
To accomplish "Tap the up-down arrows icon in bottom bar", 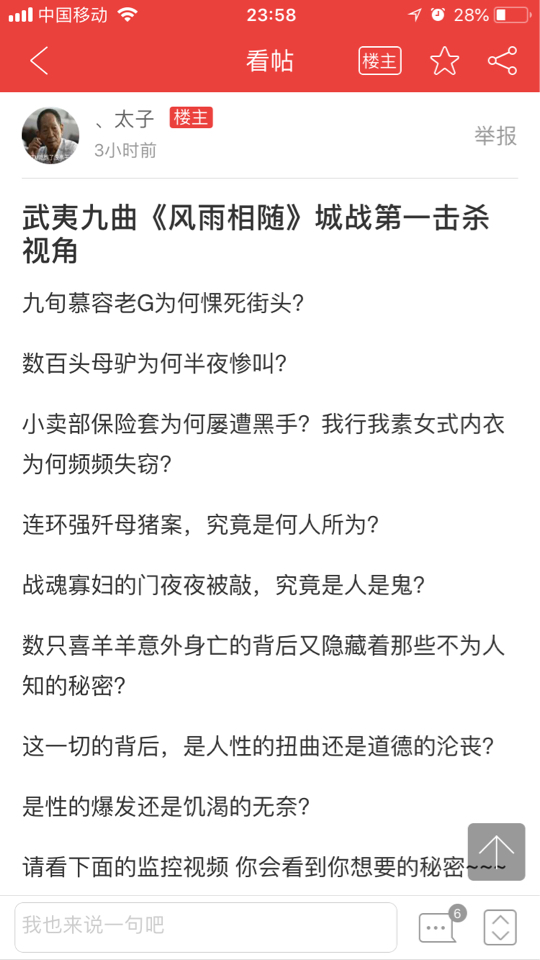I will point(500,927).
